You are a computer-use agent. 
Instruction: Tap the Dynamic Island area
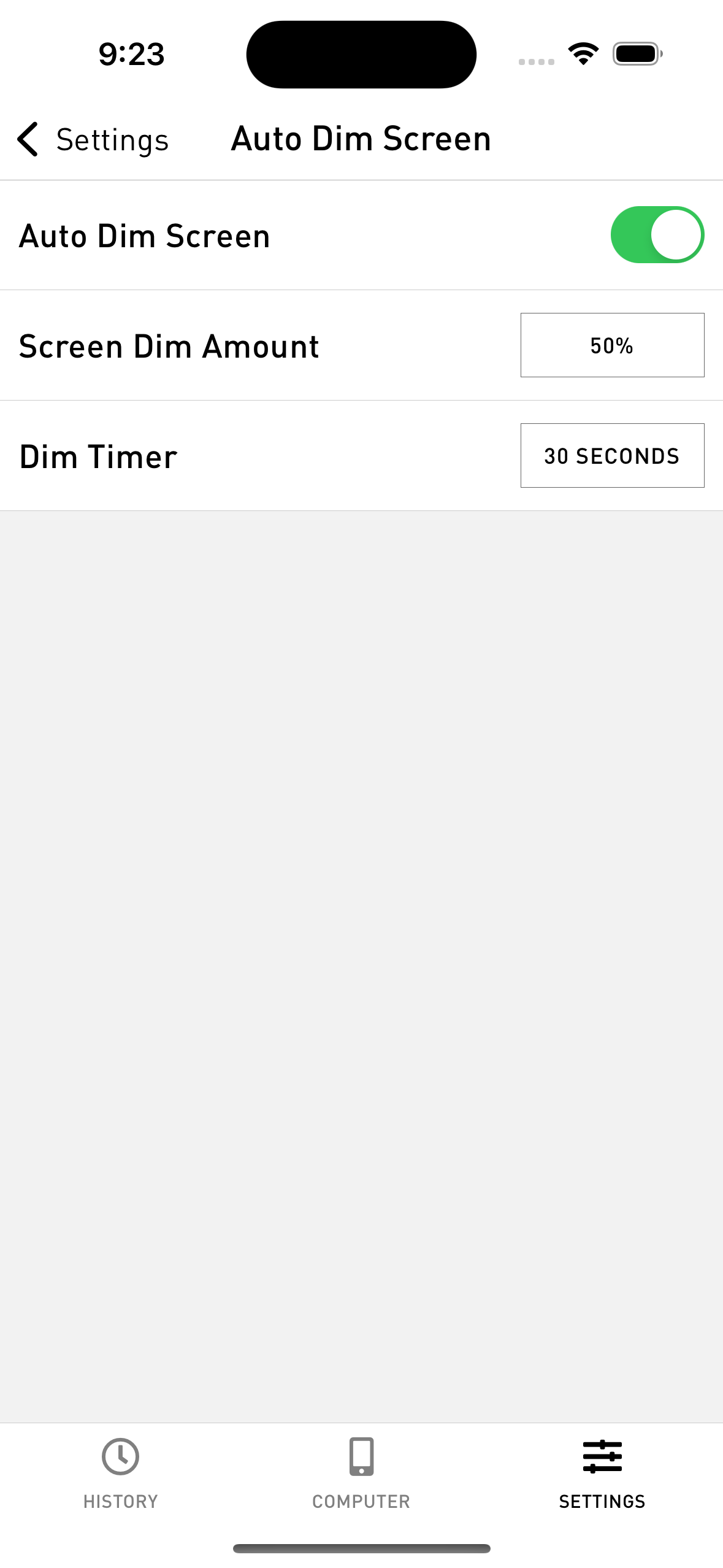tap(361, 54)
